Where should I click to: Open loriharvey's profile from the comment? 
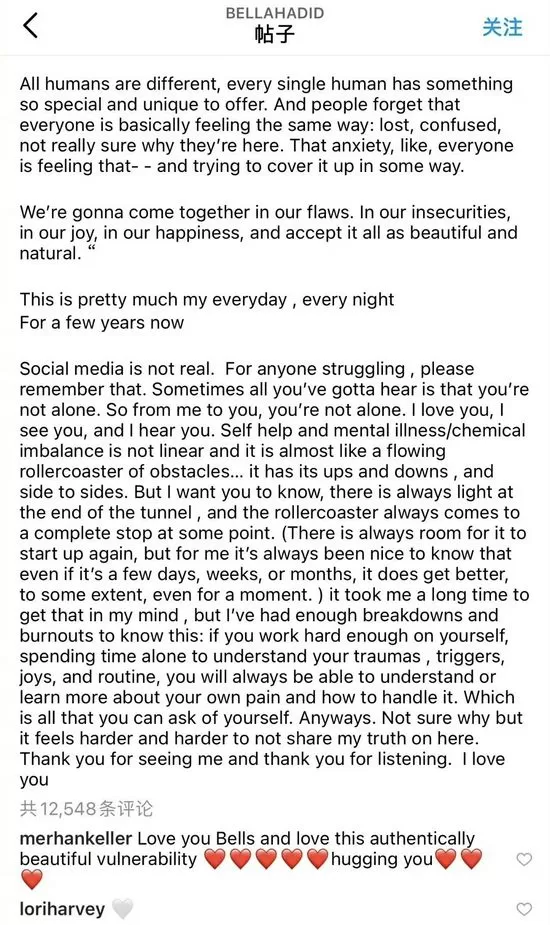tap(62, 909)
